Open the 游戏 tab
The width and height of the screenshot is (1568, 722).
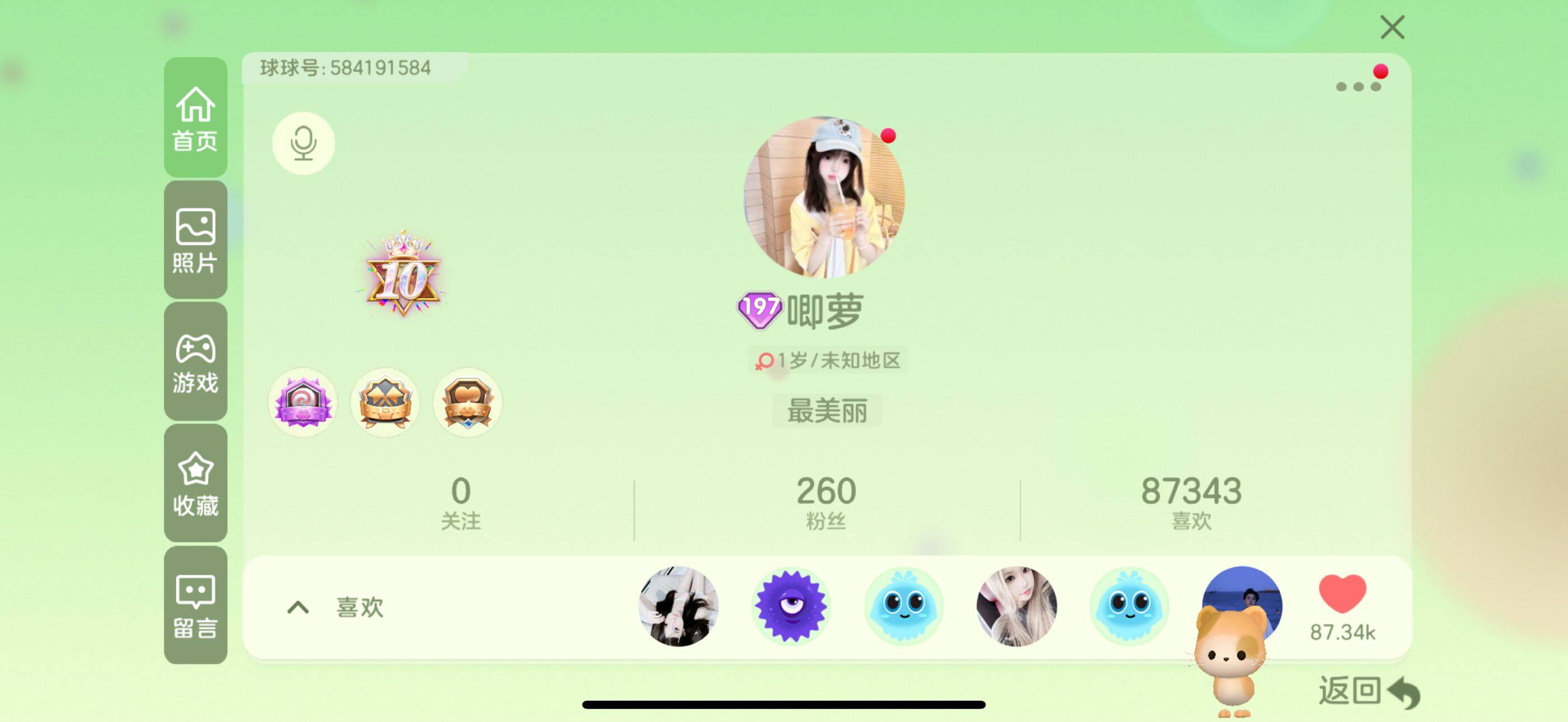tap(195, 362)
